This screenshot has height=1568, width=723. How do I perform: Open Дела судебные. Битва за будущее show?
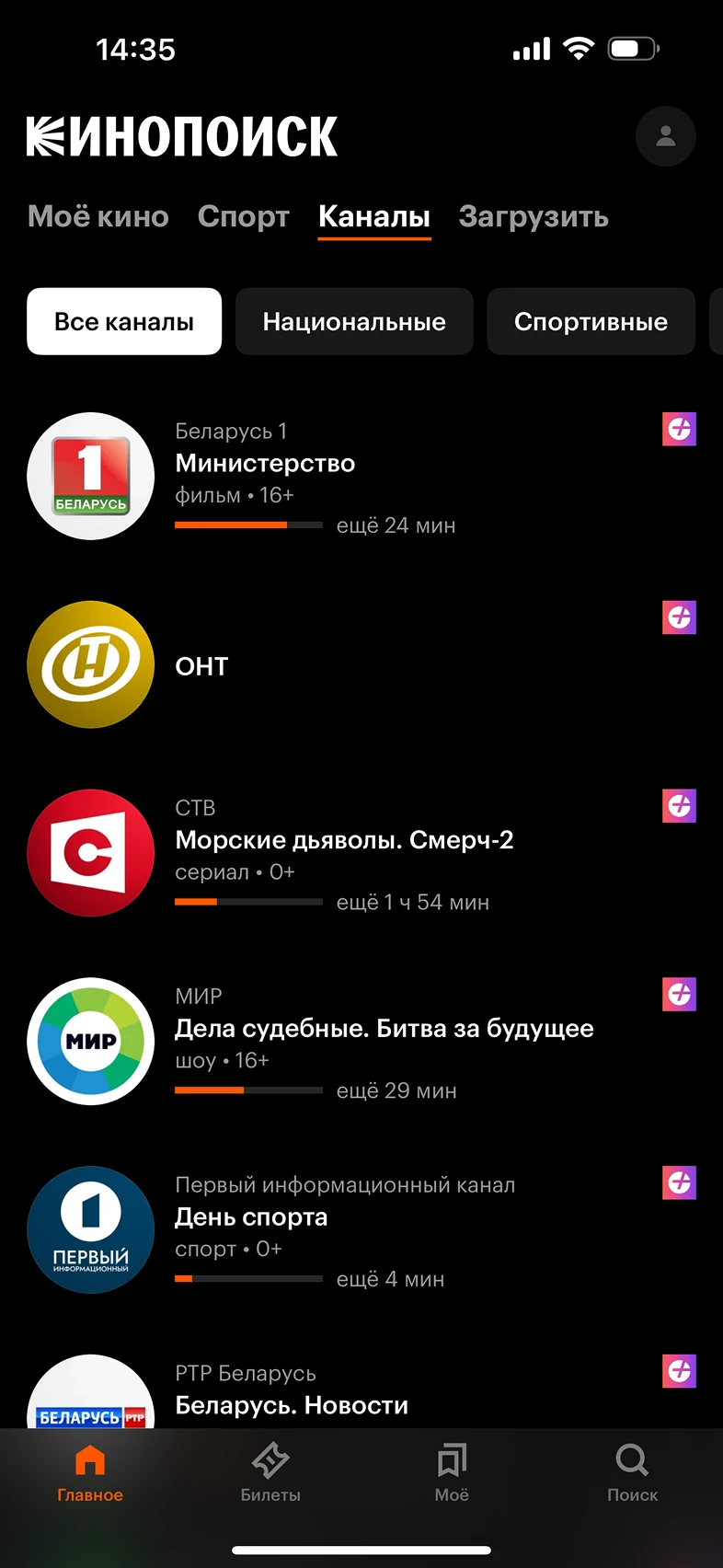384,1029
